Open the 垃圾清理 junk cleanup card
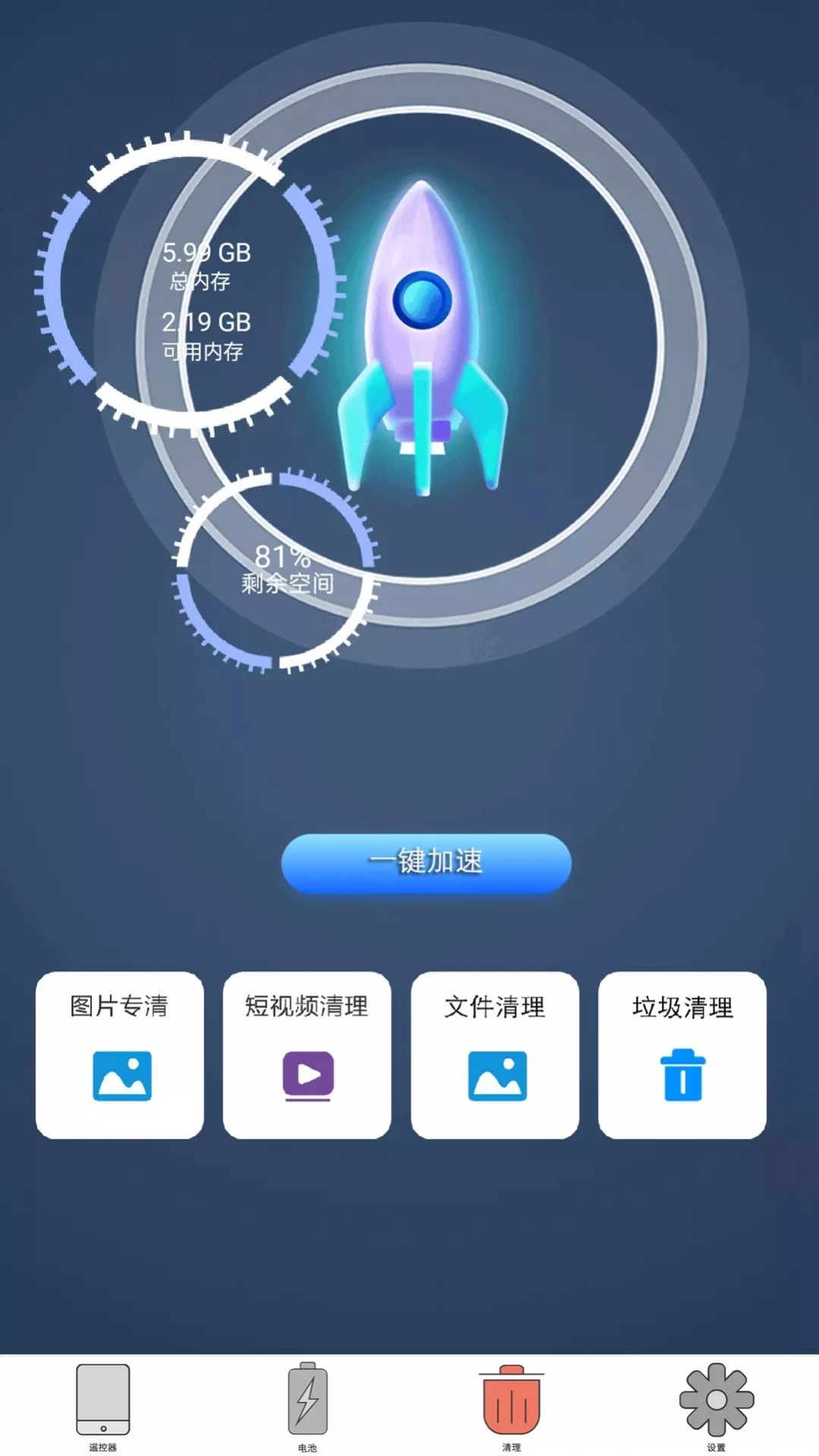 [x=682, y=1055]
